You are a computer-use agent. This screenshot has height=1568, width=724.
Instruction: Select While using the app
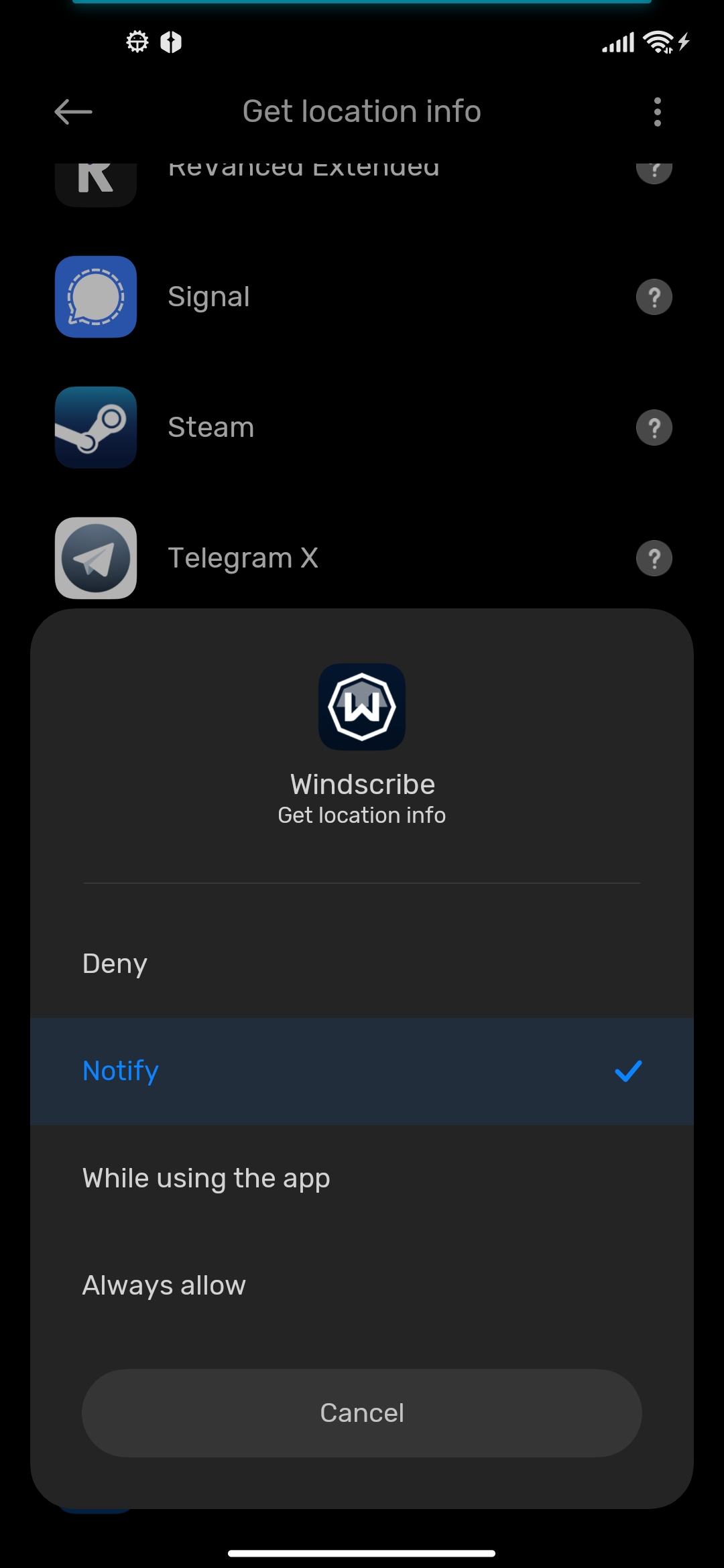[x=362, y=1178]
